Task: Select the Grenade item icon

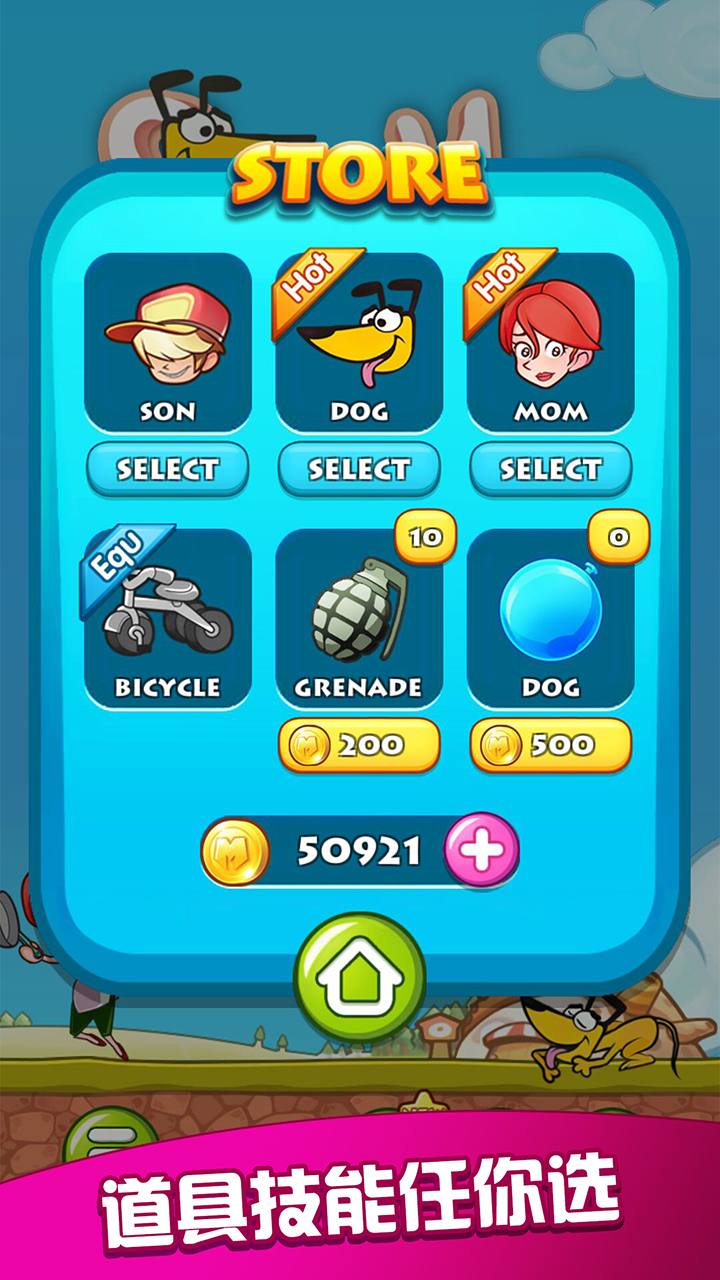Action: click(358, 610)
